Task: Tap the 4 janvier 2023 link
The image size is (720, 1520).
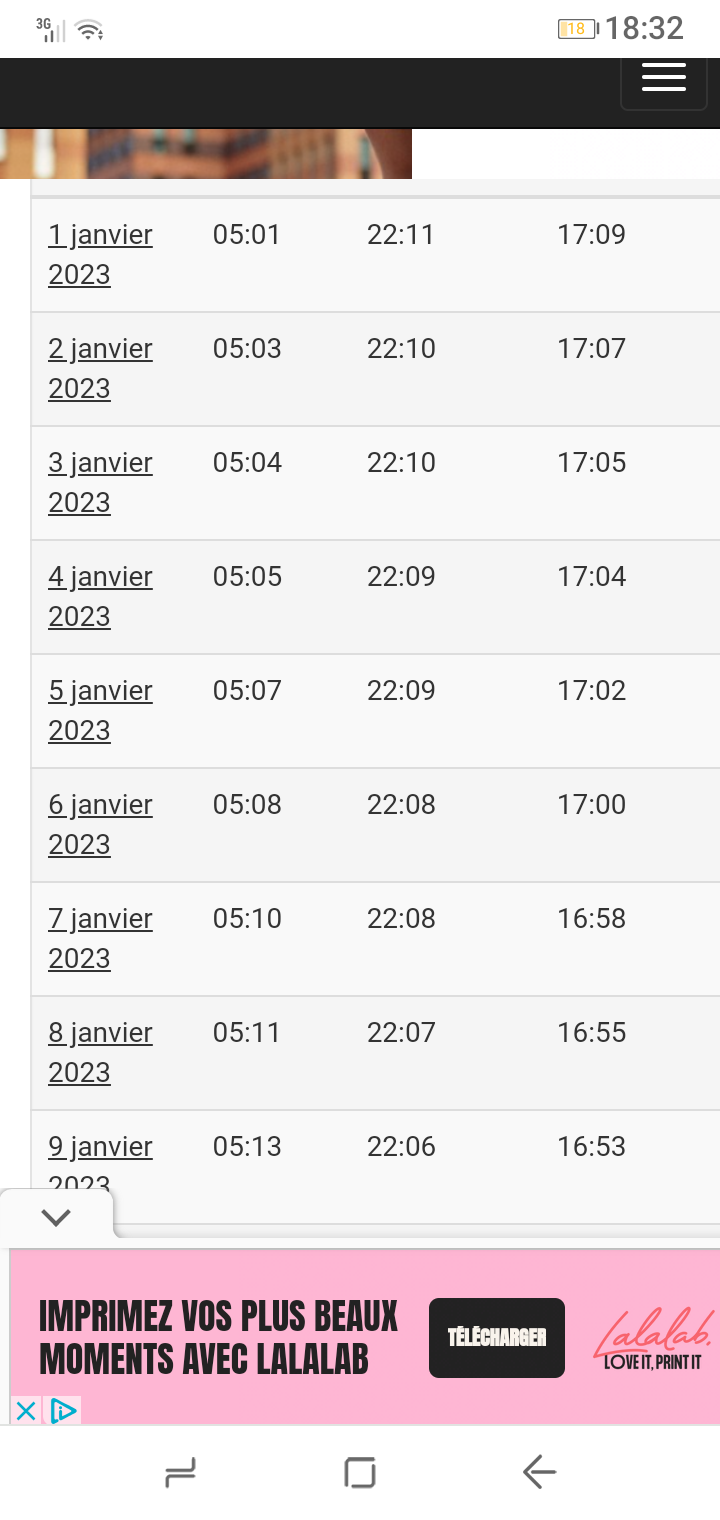Action: pyautogui.click(x=100, y=596)
